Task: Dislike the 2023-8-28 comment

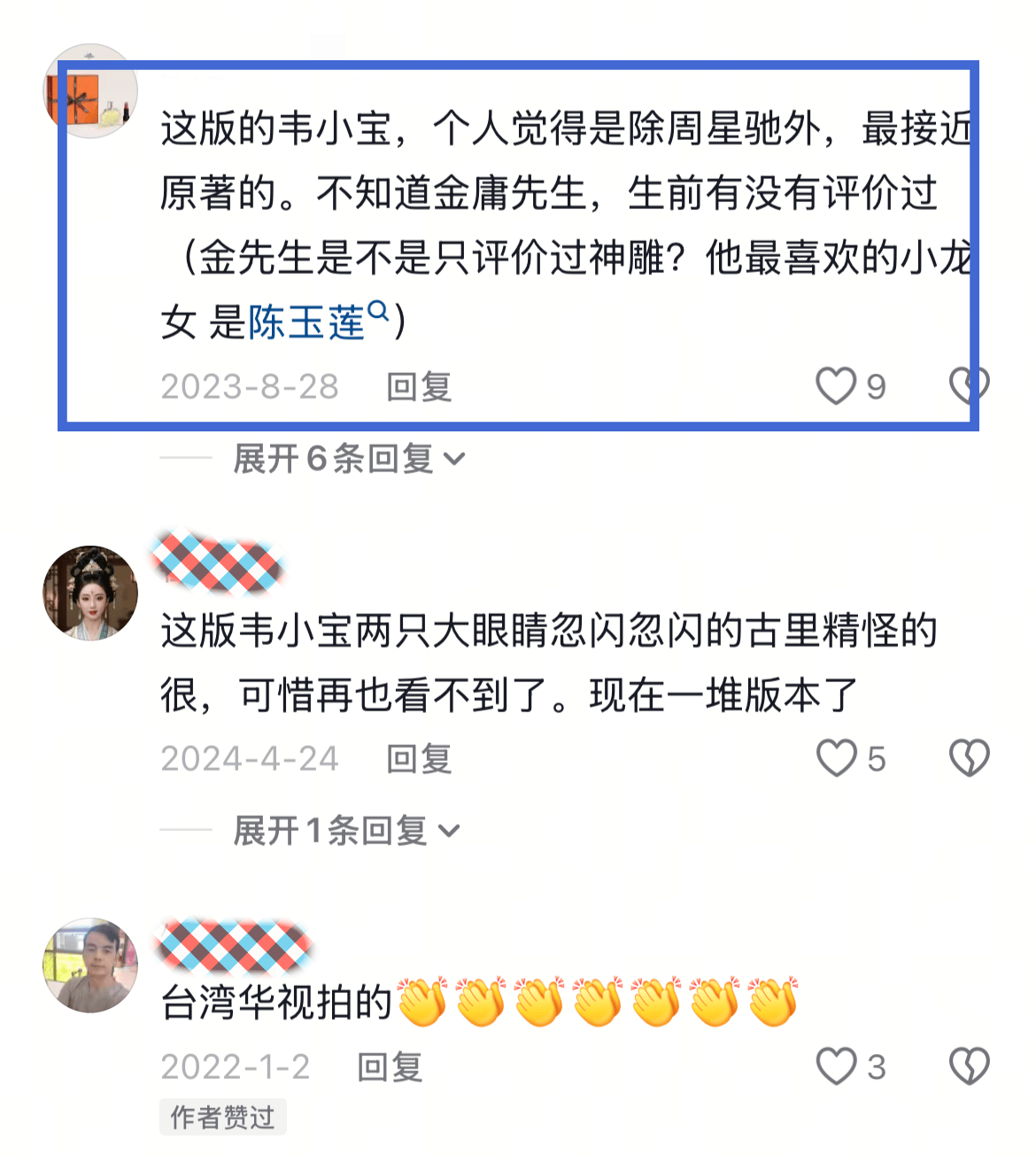Action: (968, 386)
